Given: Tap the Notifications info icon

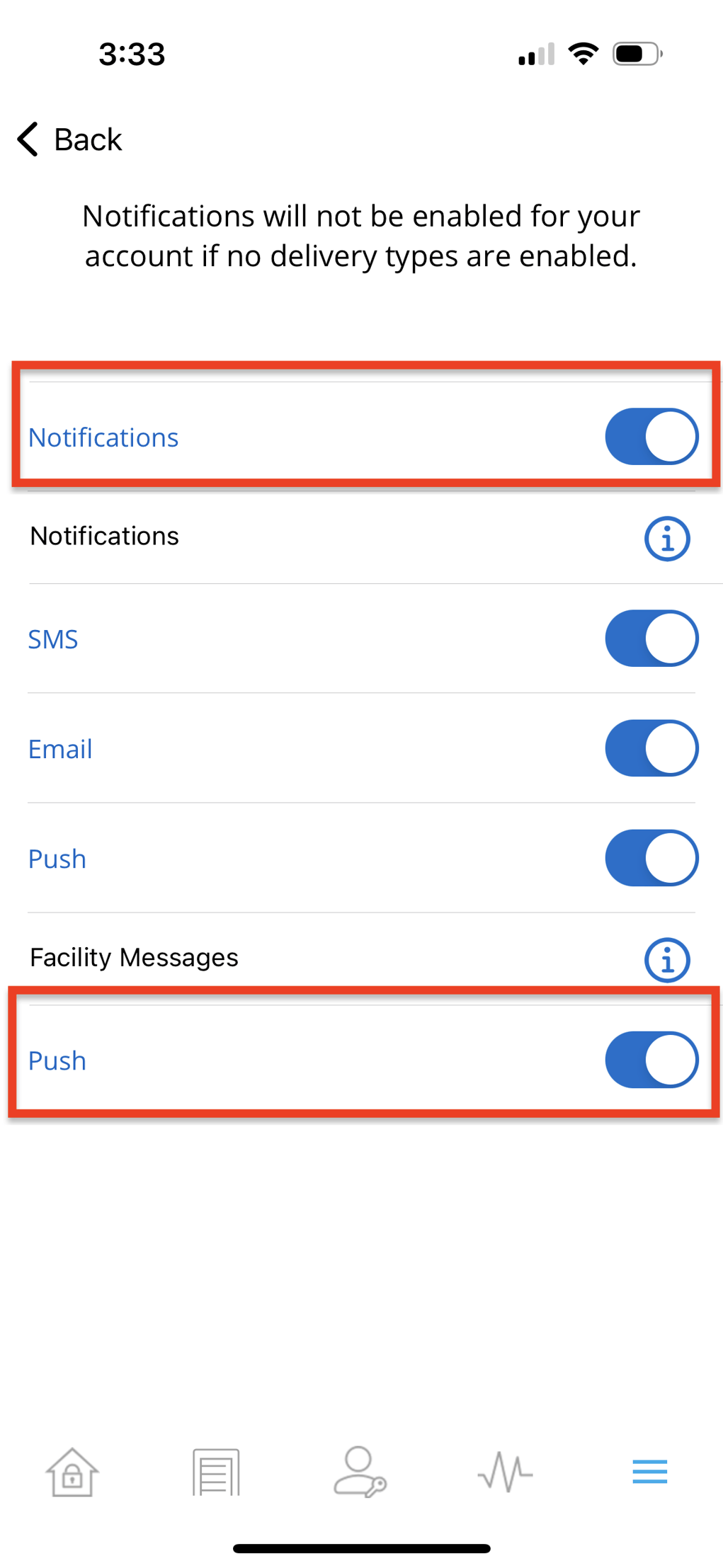Looking at the screenshot, I should pos(666,539).
